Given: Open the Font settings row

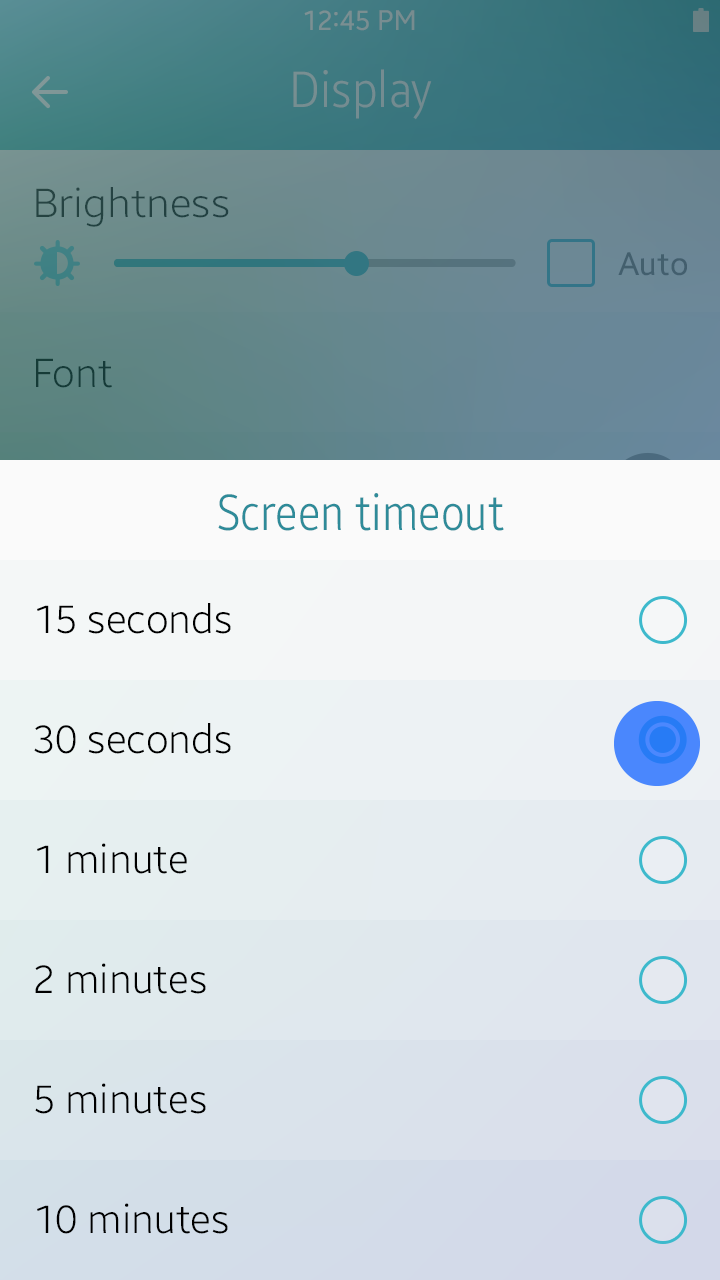Looking at the screenshot, I should tap(73, 374).
